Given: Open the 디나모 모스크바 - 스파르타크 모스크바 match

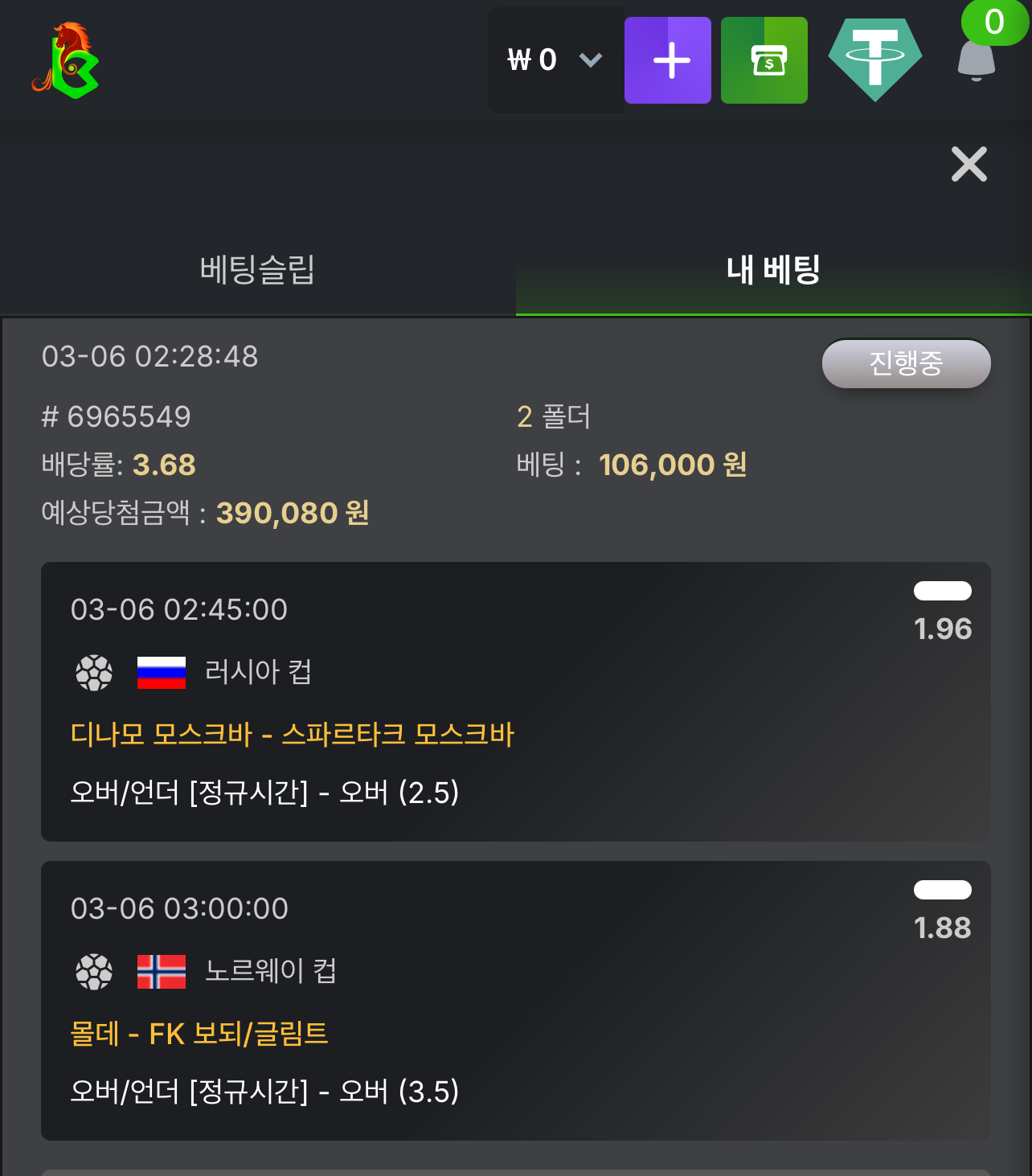Looking at the screenshot, I should pyautogui.click(x=292, y=734).
